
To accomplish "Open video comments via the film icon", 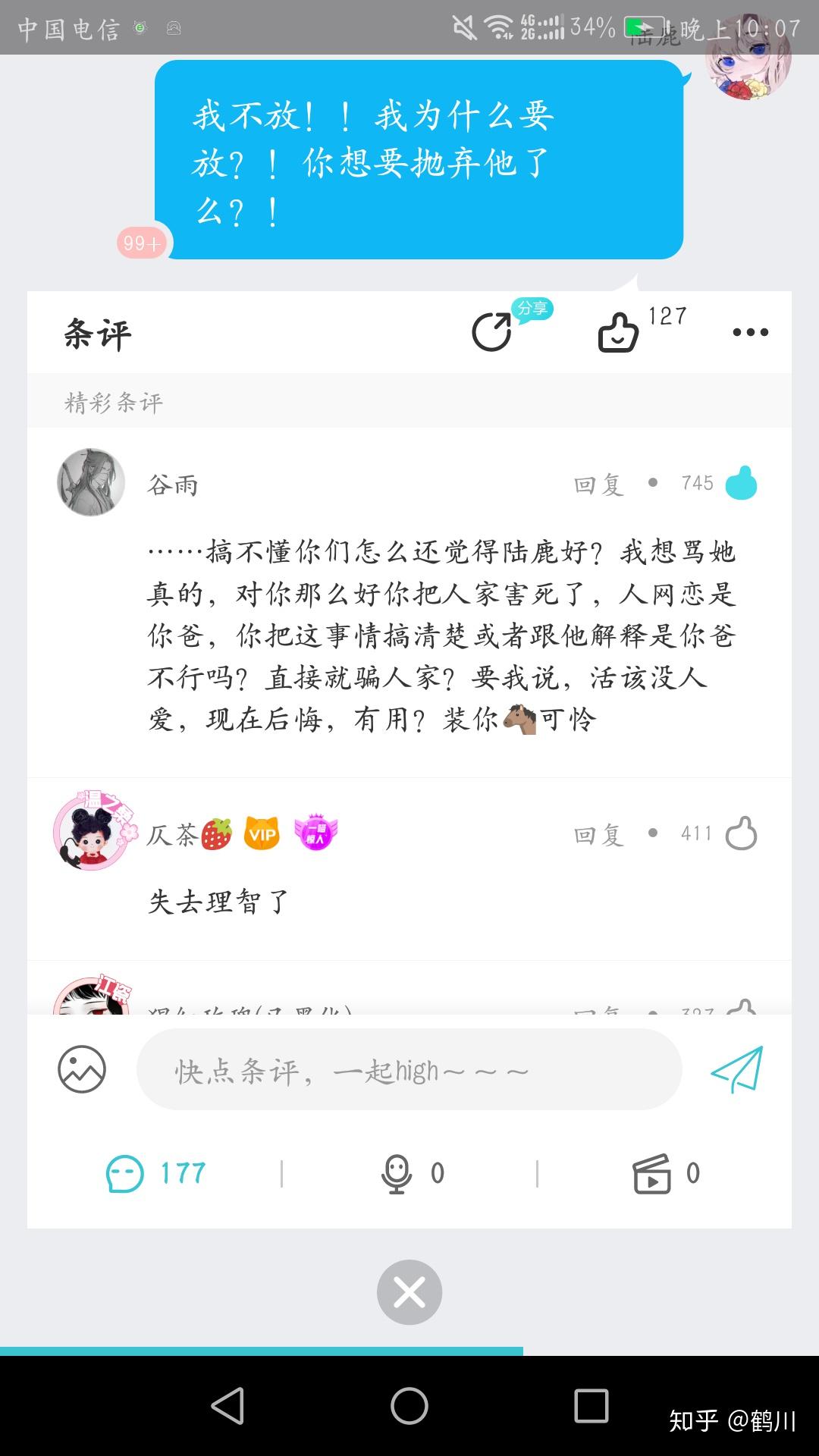I will pyautogui.click(x=653, y=1173).
